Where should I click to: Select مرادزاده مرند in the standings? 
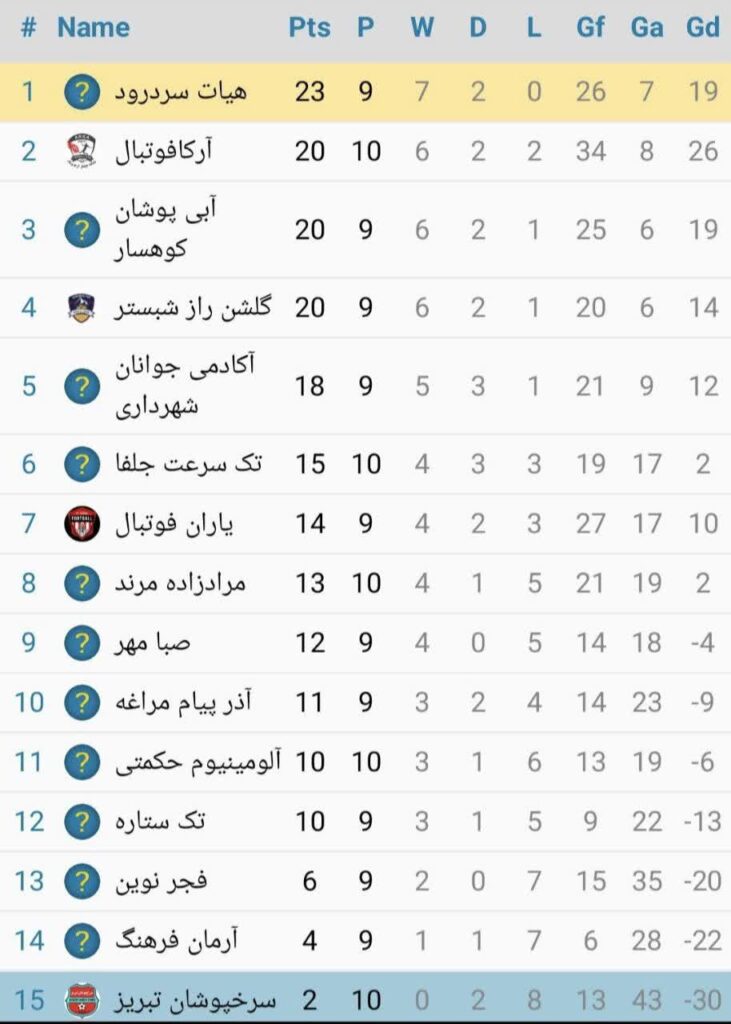pyautogui.click(x=181, y=582)
